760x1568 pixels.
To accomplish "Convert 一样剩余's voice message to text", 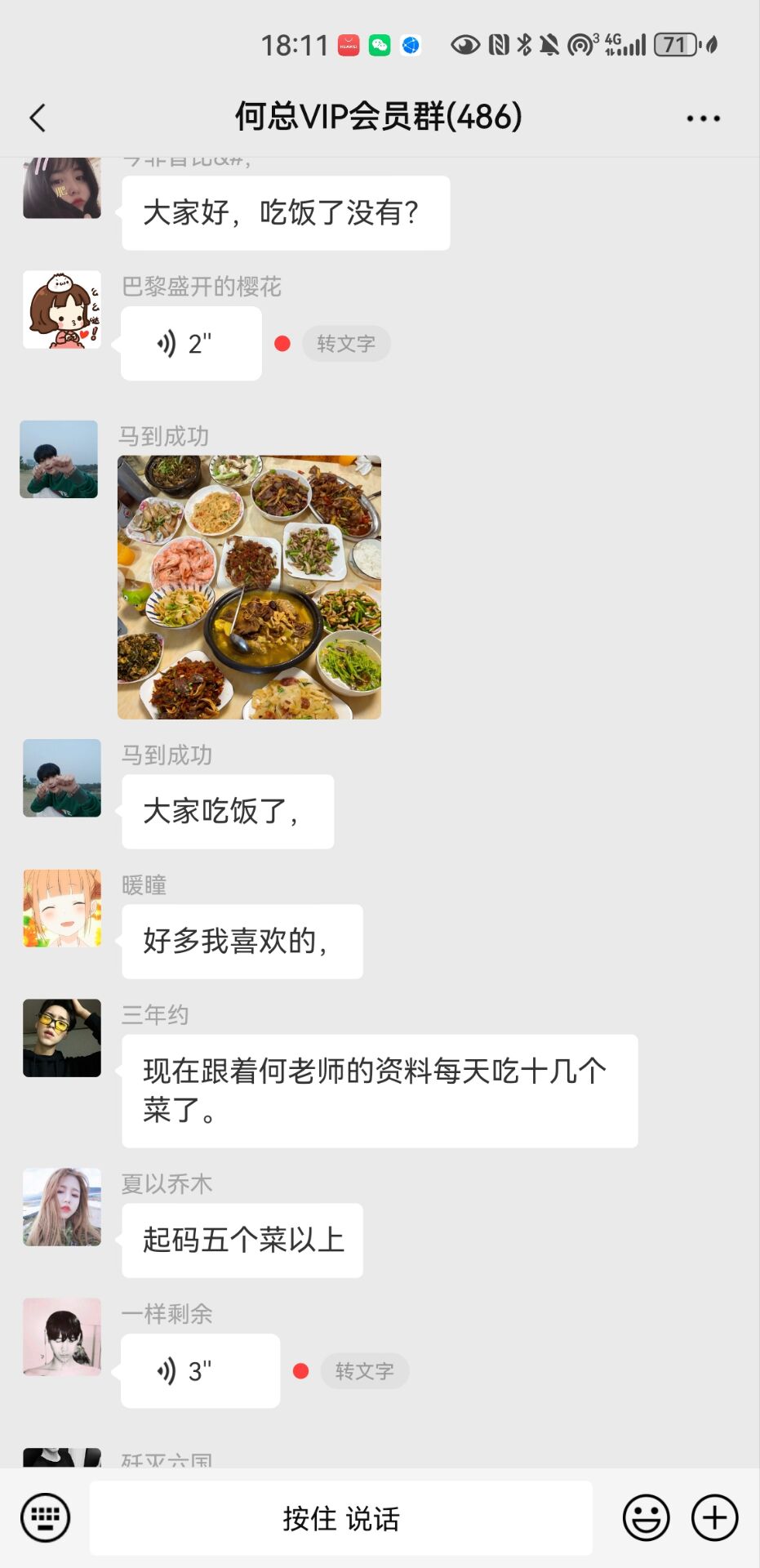I will pos(364,1371).
